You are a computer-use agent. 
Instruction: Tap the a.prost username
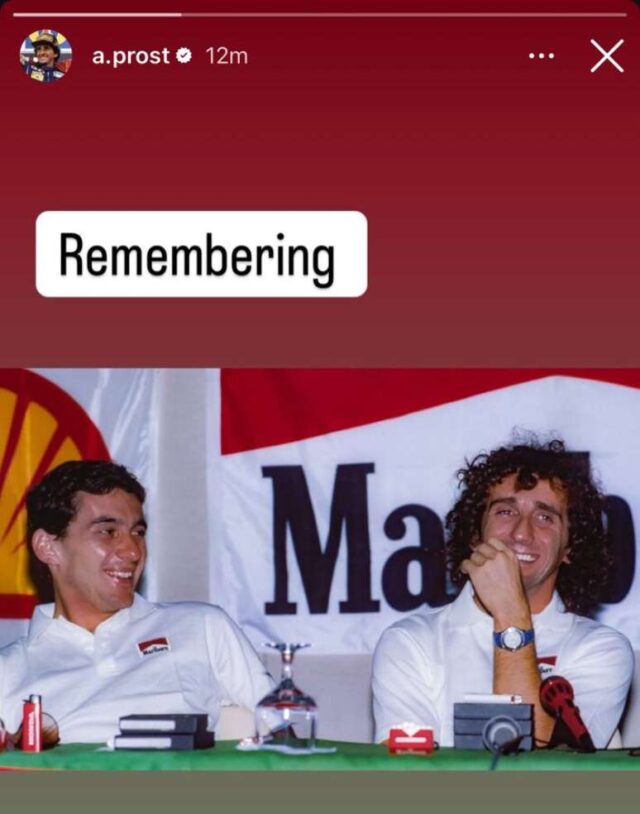131,57
